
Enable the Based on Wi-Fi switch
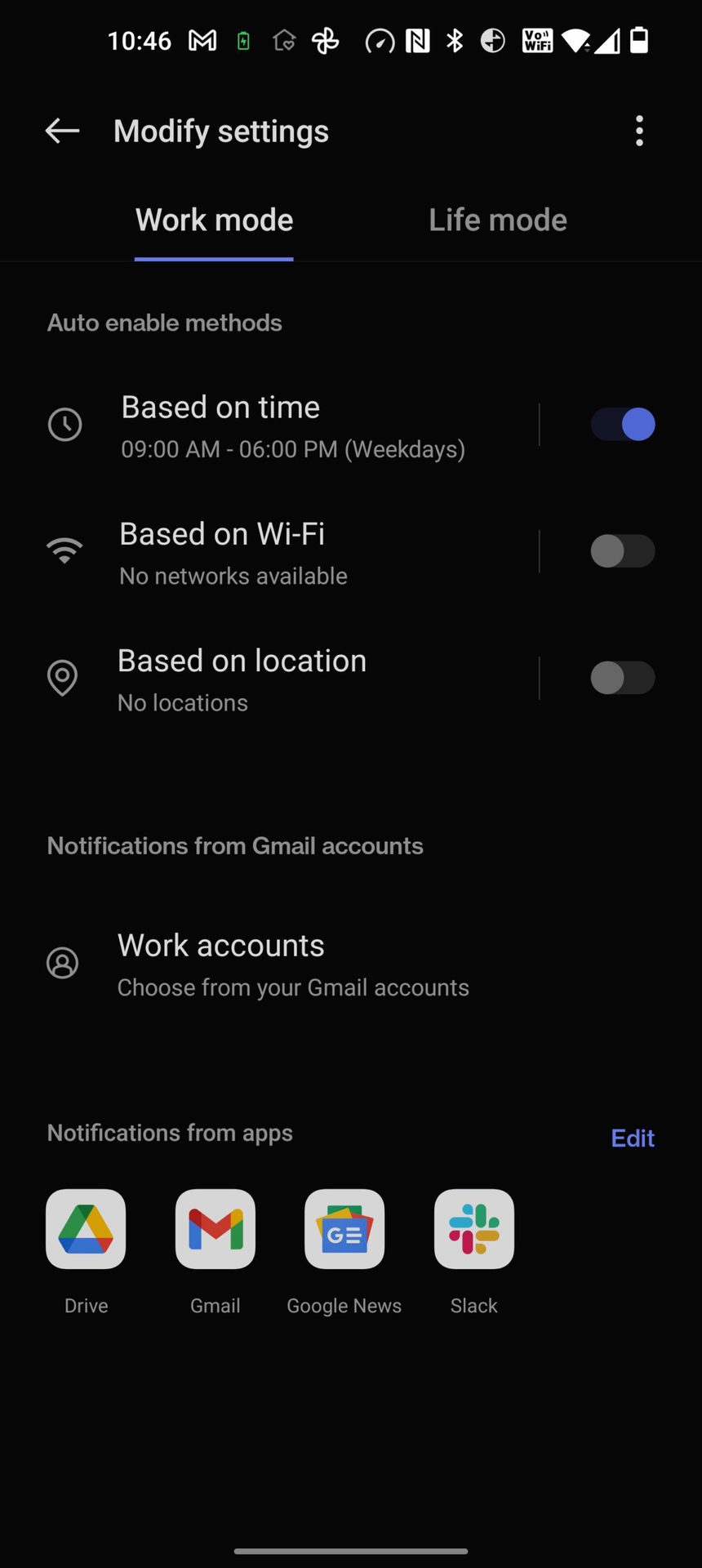click(x=623, y=551)
